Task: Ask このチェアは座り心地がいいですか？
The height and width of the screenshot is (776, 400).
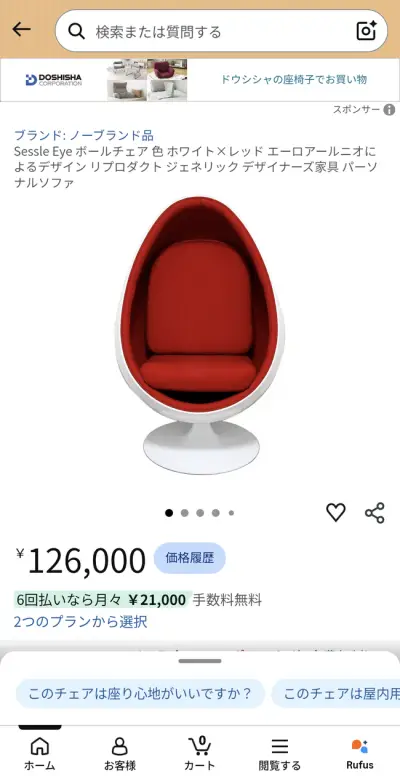Action: [140, 693]
